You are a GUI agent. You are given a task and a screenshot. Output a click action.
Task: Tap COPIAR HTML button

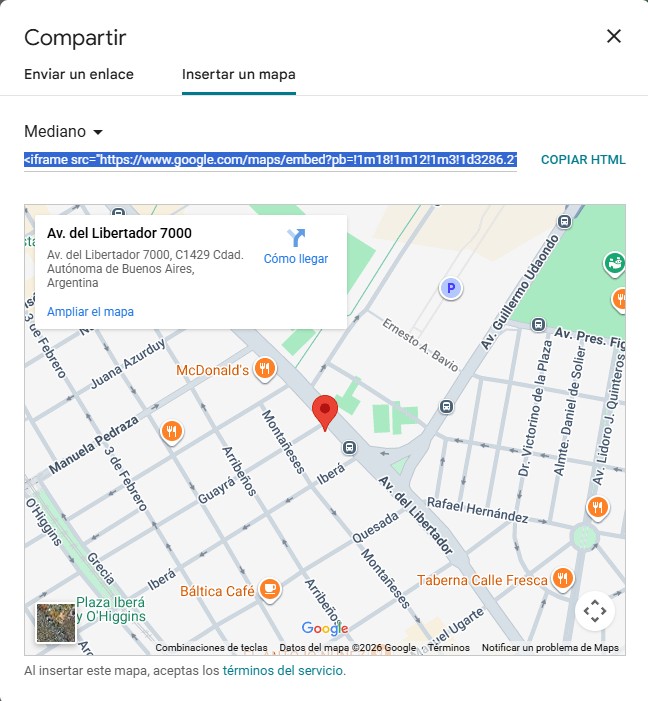coord(583,160)
